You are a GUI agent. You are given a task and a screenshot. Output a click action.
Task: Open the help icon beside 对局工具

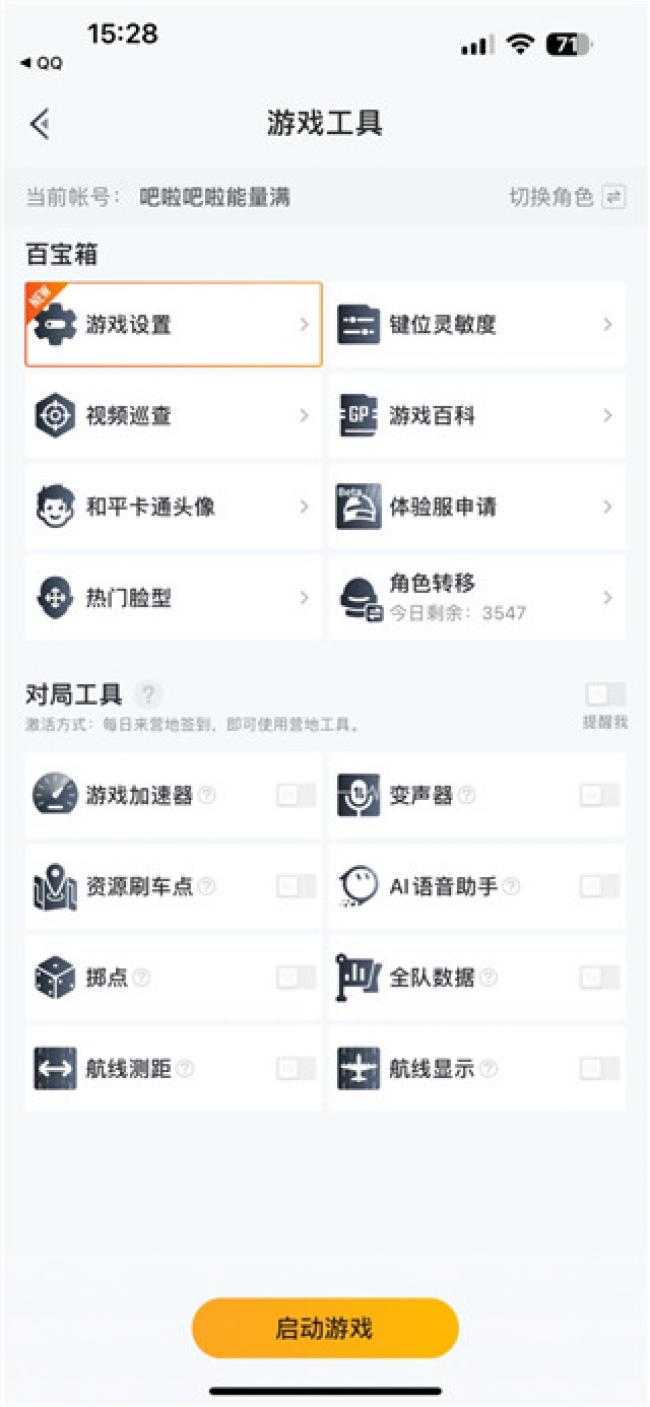pyautogui.click(x=148, y=694)
